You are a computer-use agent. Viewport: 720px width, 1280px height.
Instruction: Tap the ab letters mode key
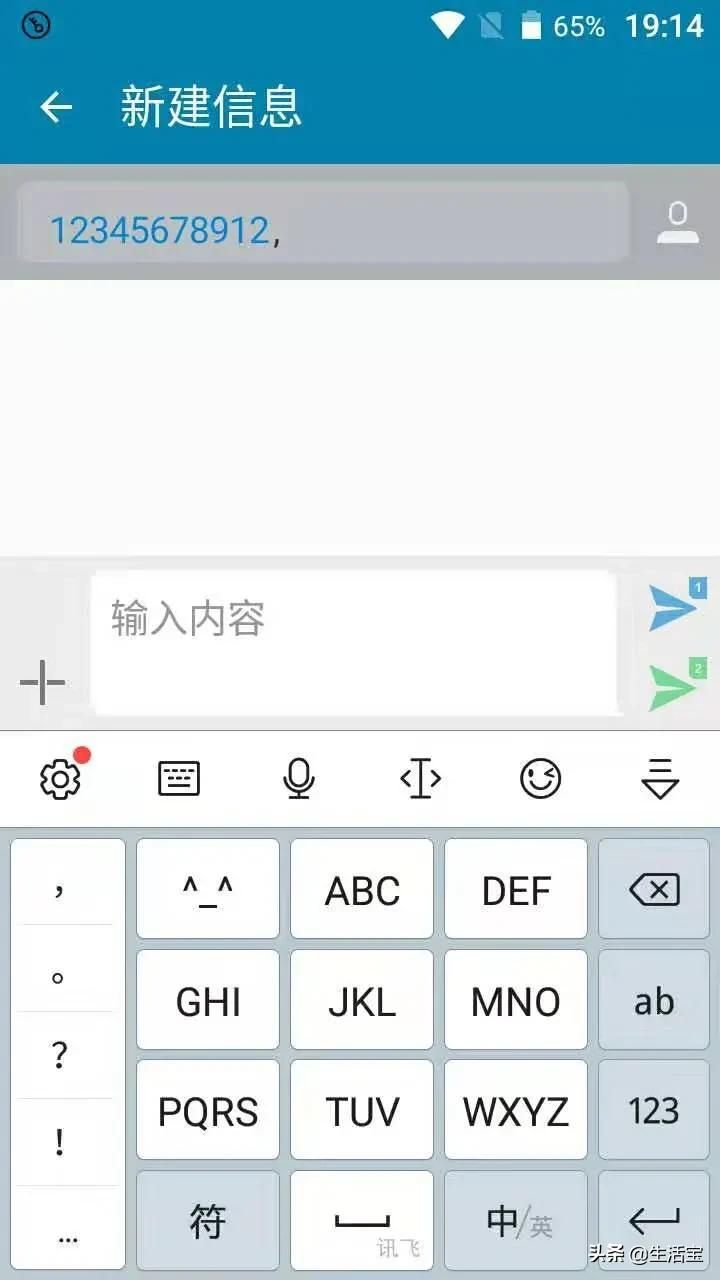coord(654,1000)
